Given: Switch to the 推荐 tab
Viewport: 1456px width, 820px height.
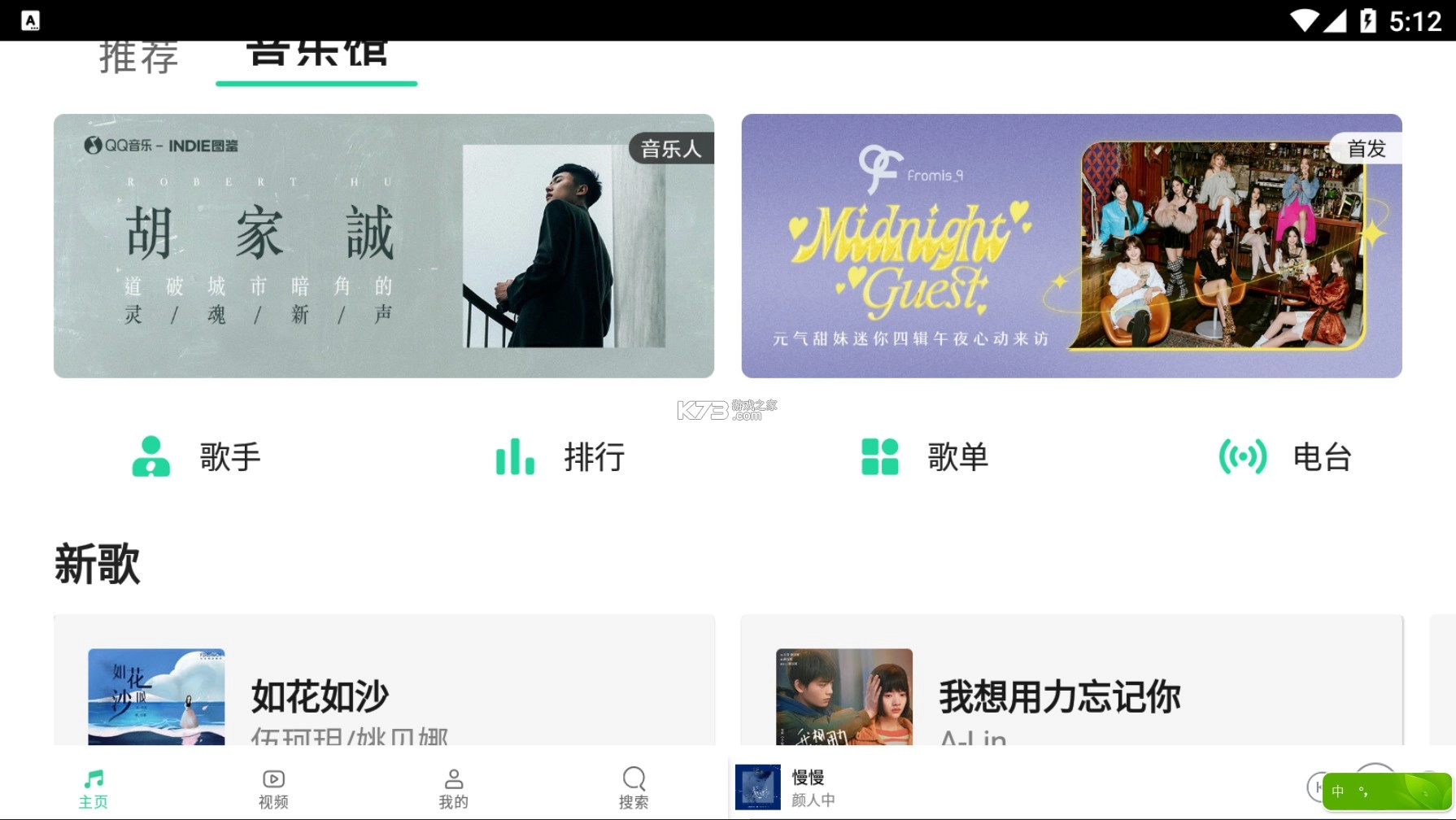Looking at the screenshot, I should 139,59.
